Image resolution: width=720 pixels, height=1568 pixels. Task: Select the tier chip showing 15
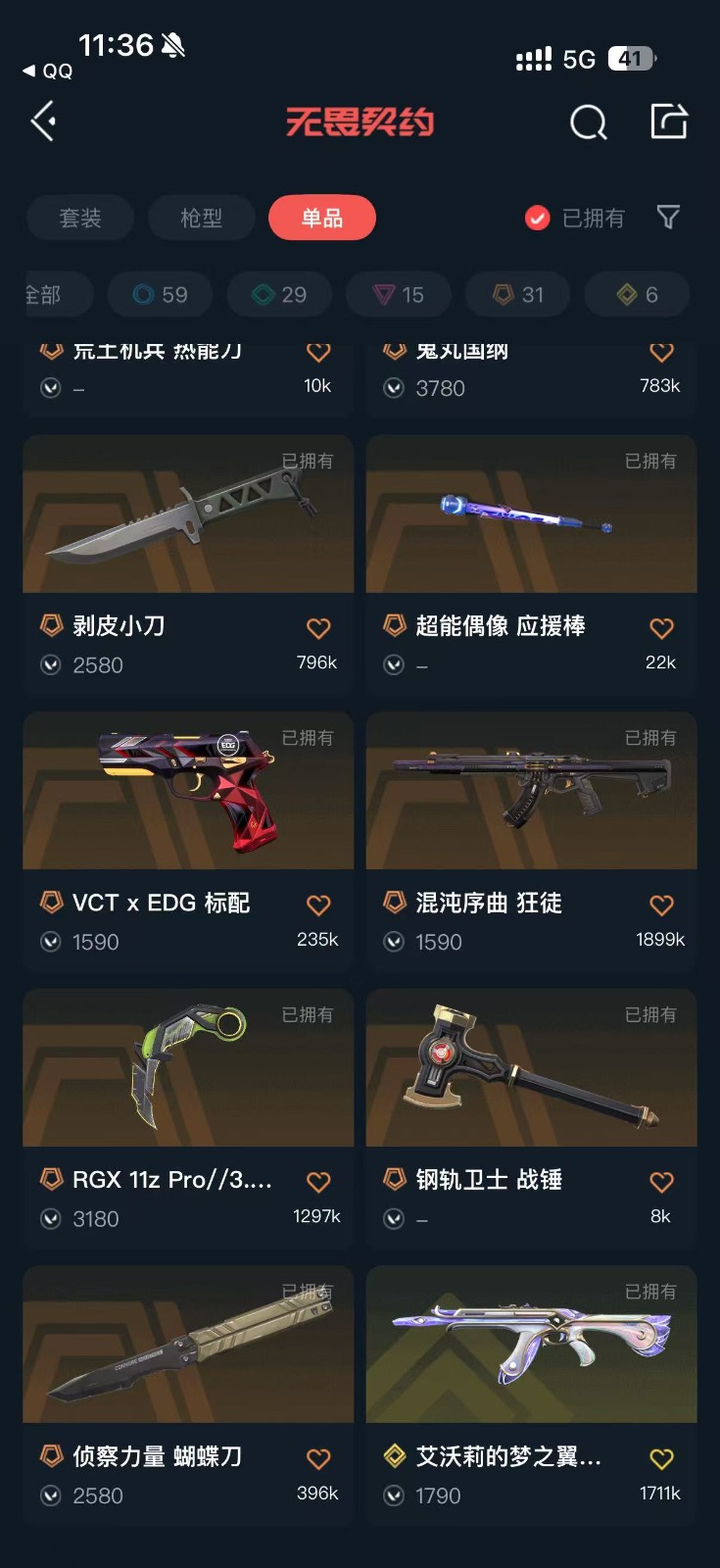pos(399,295)
